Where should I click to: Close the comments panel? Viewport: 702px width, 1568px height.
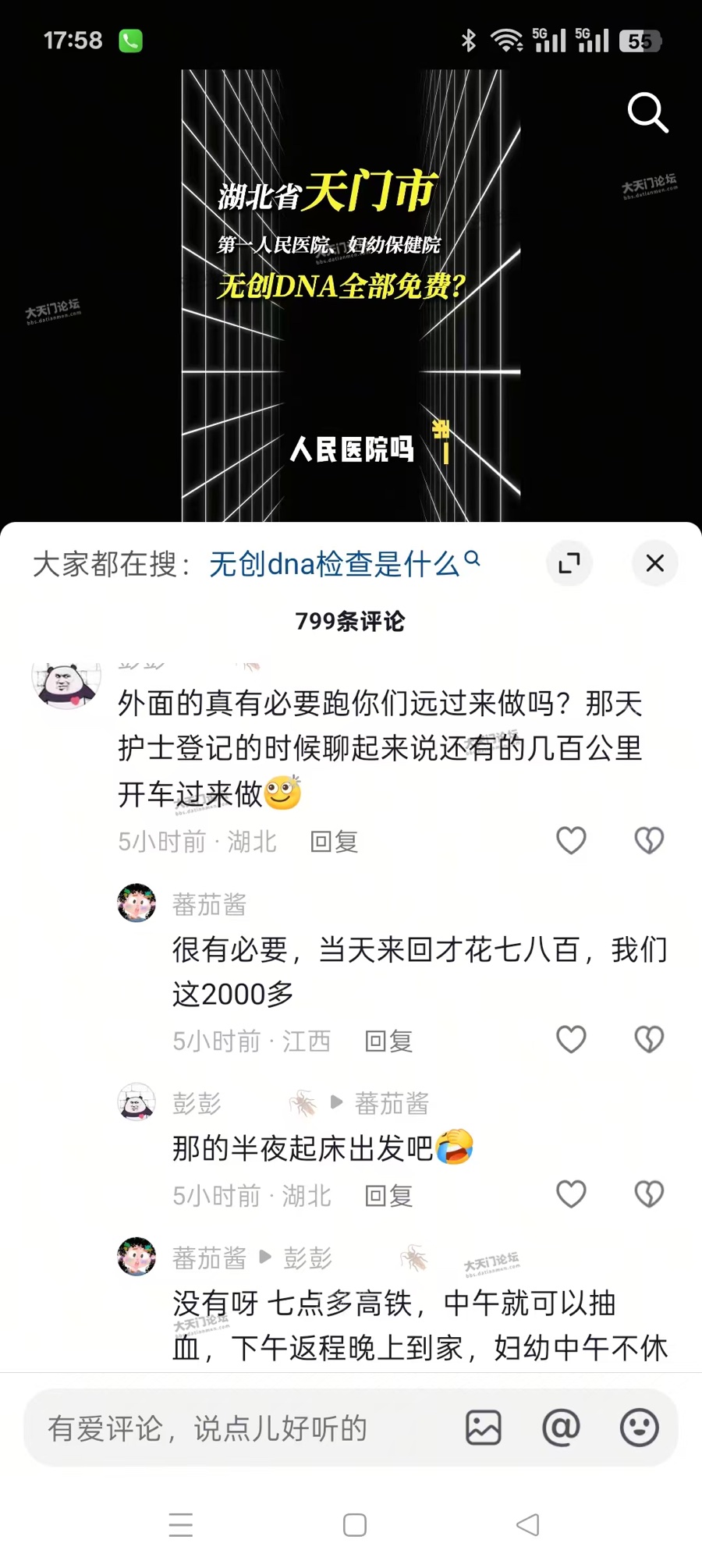click(655, 562)
